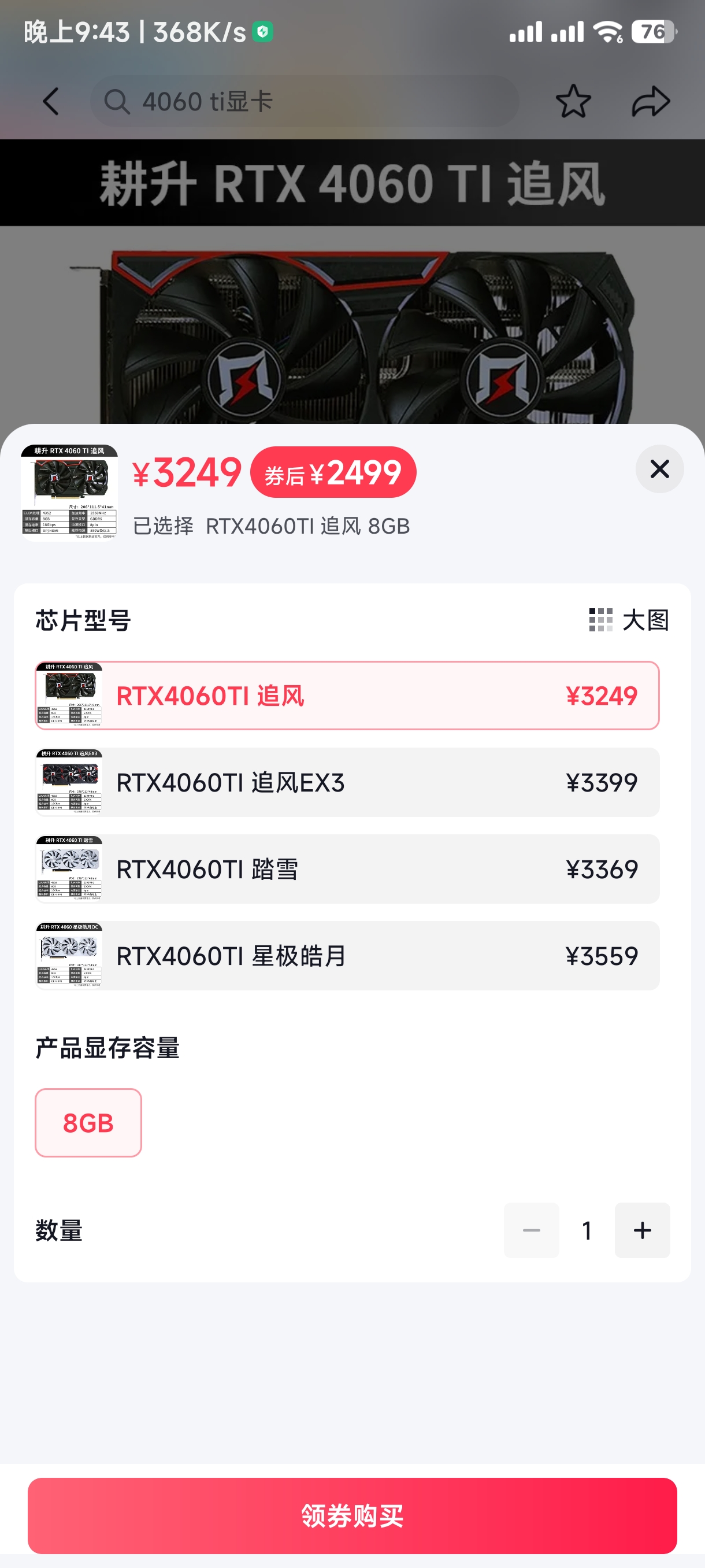Open the 券后¥2499 coupon badge
Image resolution: width=705 pixels, height=1568 pixels.
(333, 472)
